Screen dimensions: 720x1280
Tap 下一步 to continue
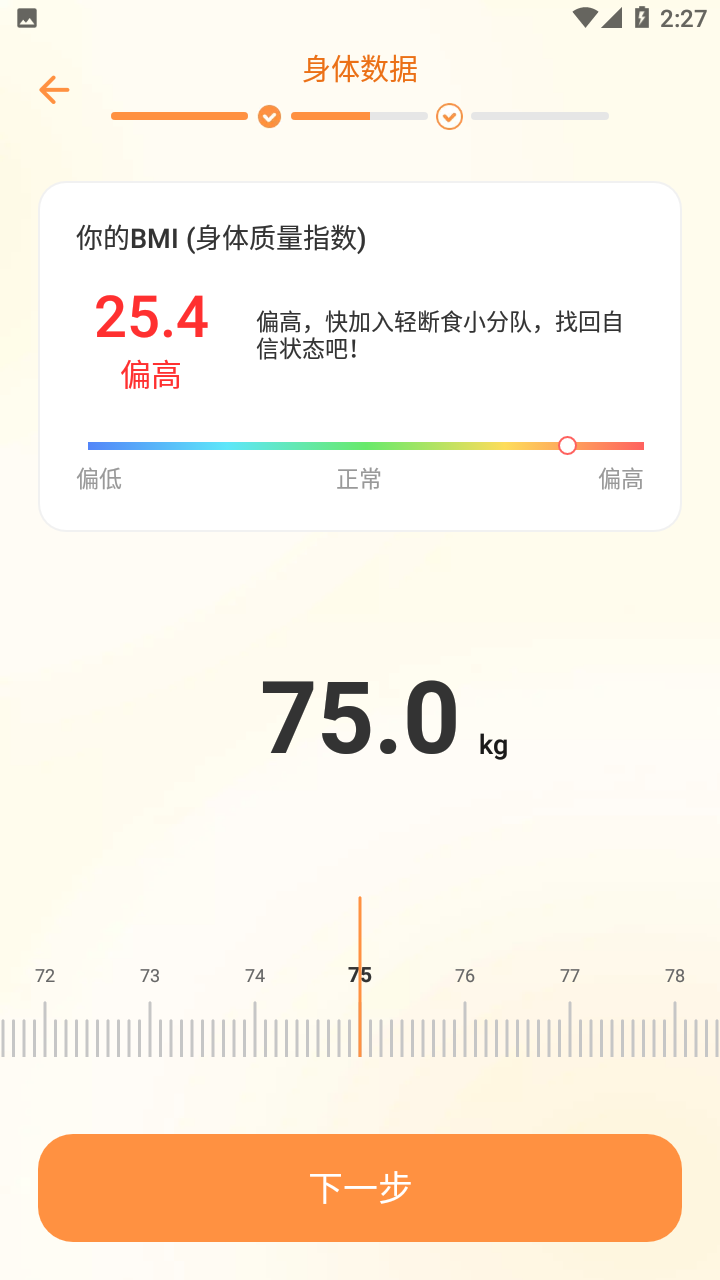[360, 1187]
